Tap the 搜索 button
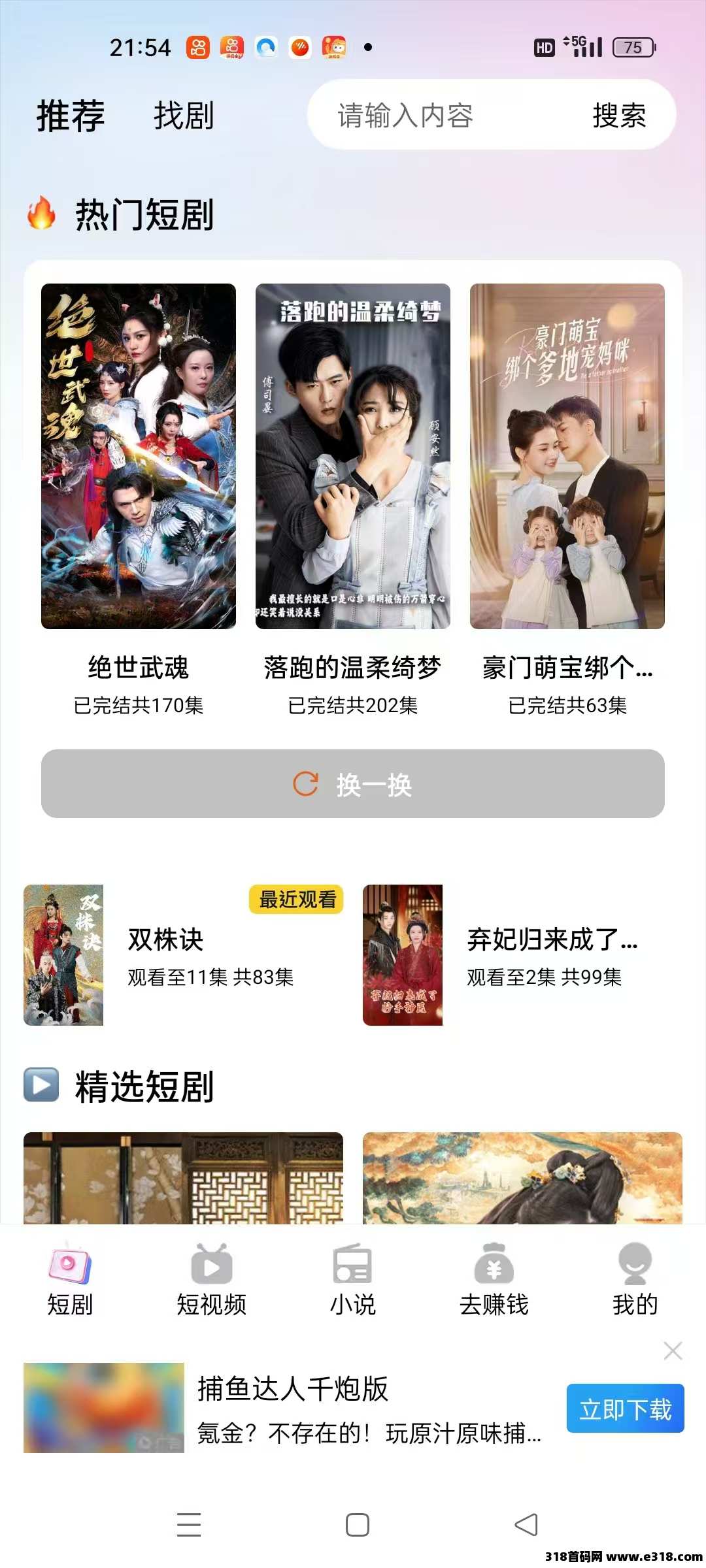The height and width of the screenshot is (1568, 706). pos(618,116)
